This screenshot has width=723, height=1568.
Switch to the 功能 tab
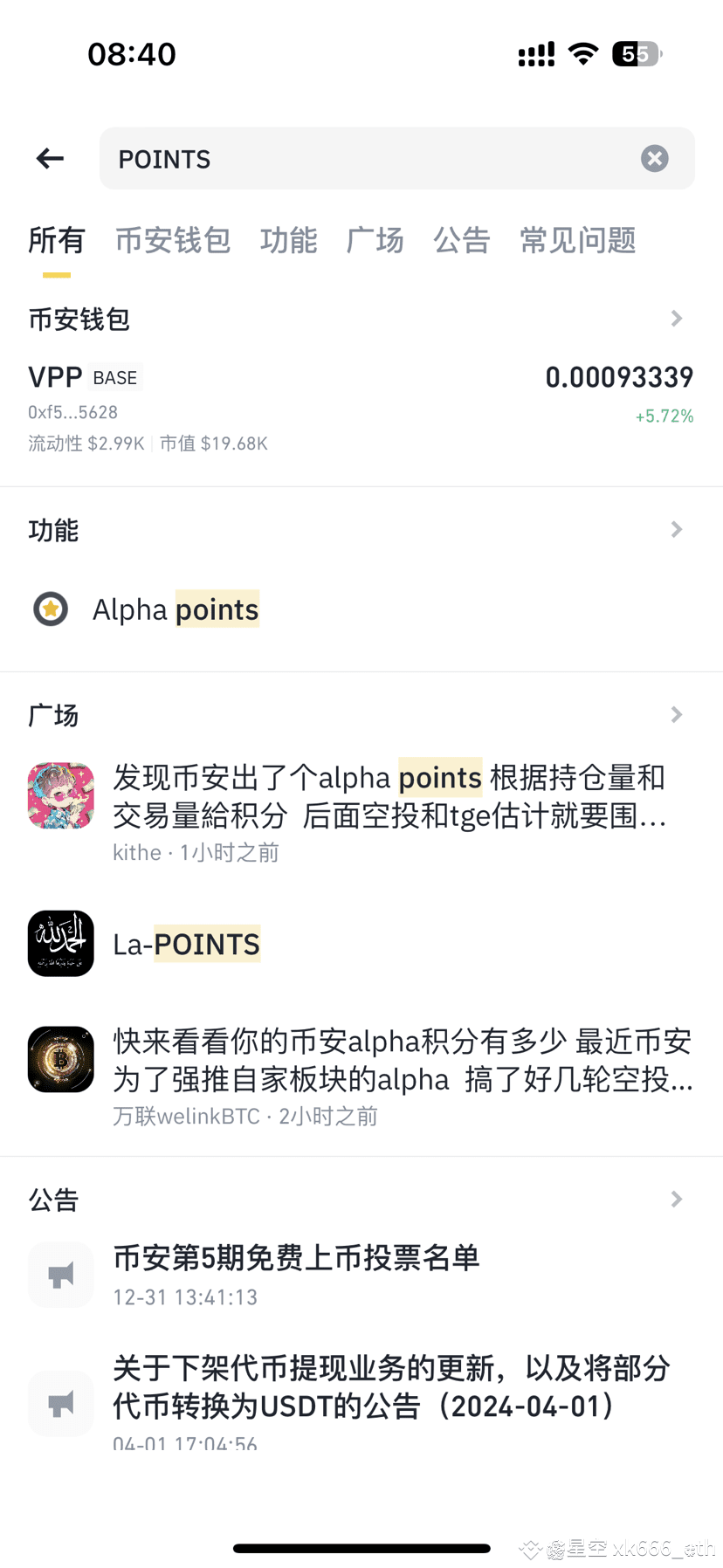(288, 241)
